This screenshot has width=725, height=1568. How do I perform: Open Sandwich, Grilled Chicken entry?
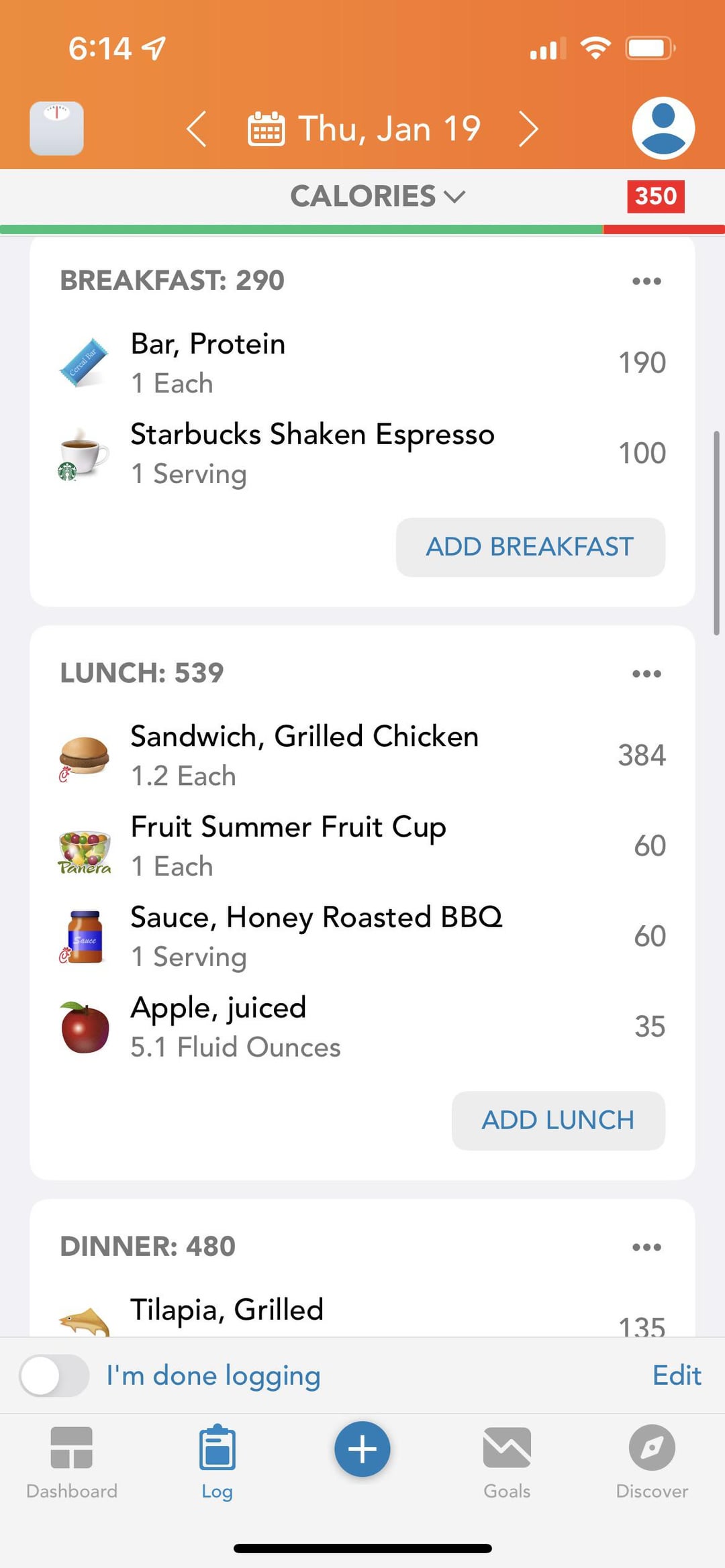tap(362, 755)
